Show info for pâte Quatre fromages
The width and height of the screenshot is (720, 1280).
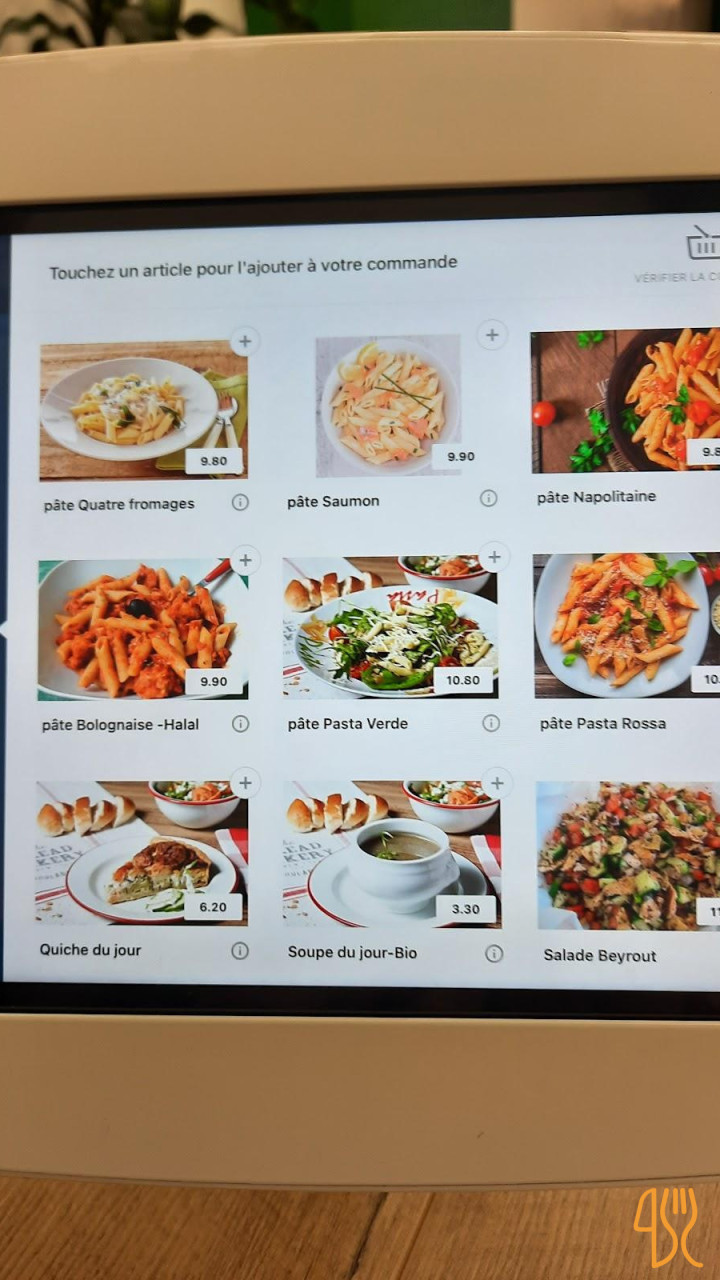pos(240,502)
